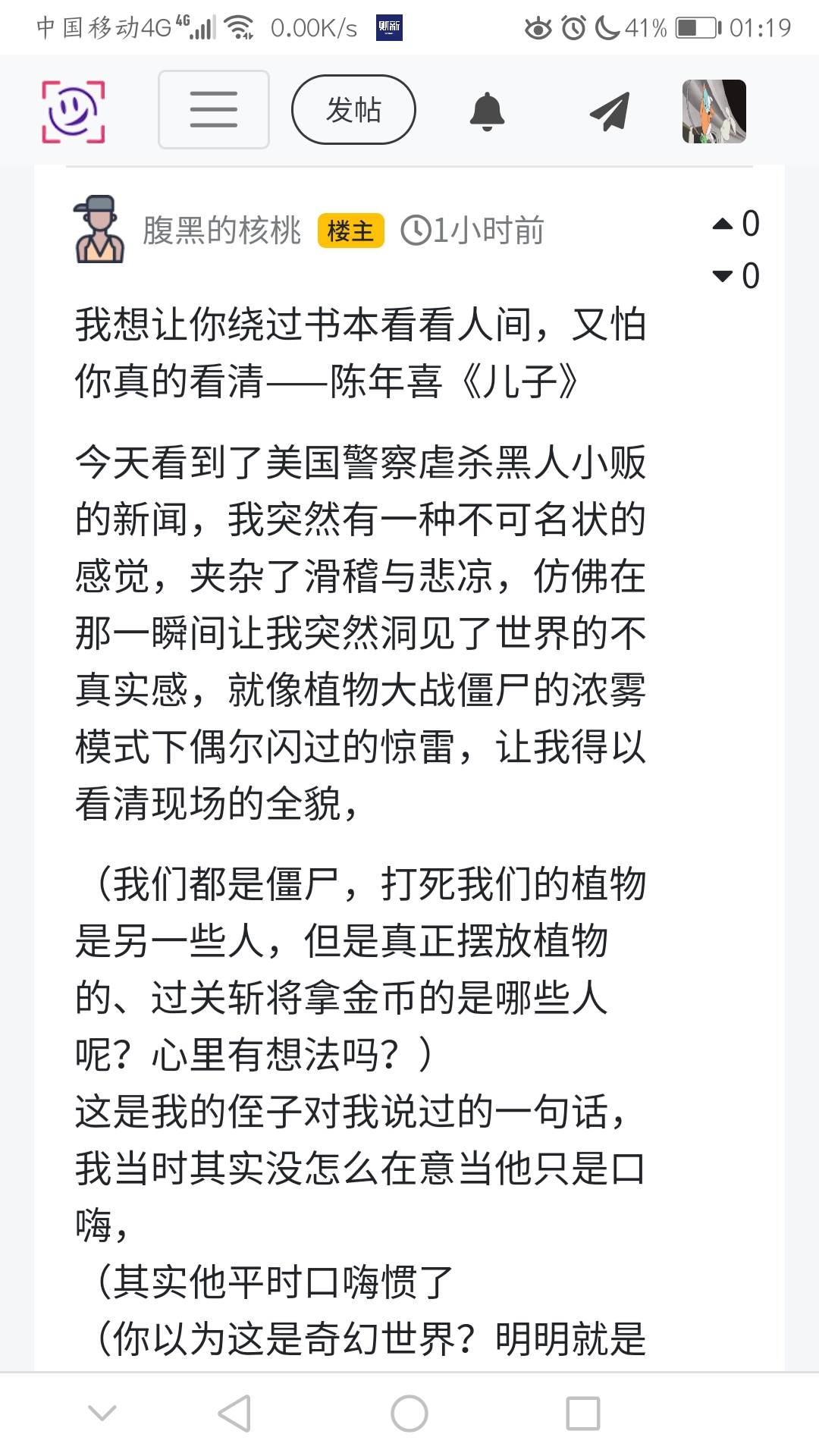The width and height of the screenshot is (819, 1456).
Task: Upvote the post by 腹黑的核桃
Action: (723, 224)
